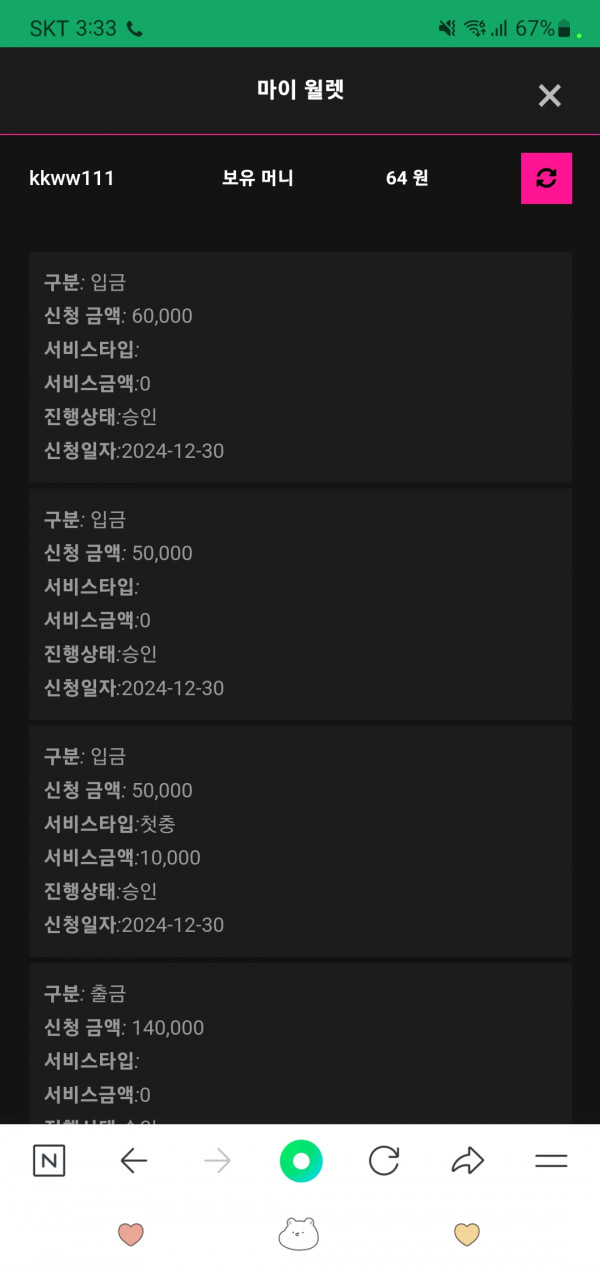Screen dimensions: 600x1267
Task: Close the 마이 월렛 panel
Action: click(549, 96)
